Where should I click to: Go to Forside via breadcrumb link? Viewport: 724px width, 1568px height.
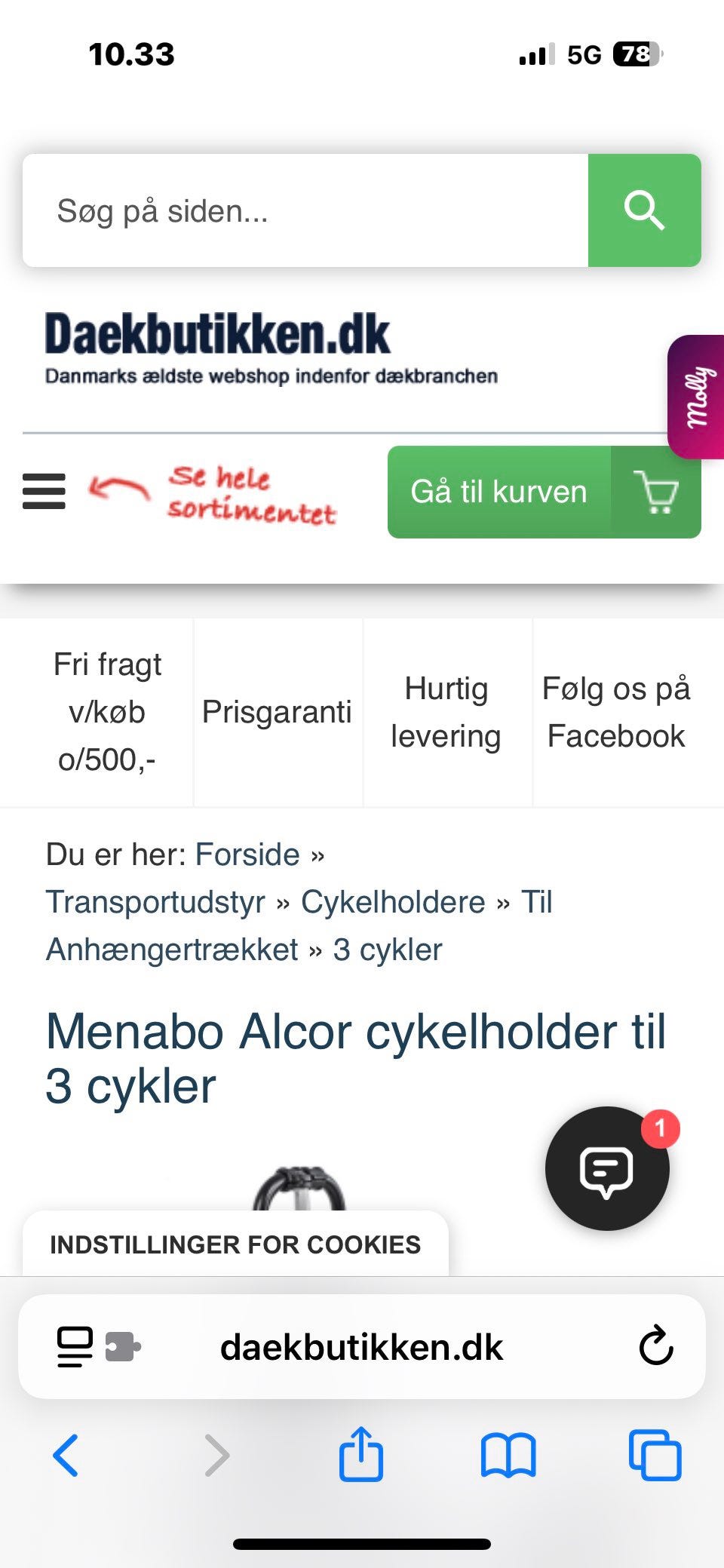click(246, 854)
